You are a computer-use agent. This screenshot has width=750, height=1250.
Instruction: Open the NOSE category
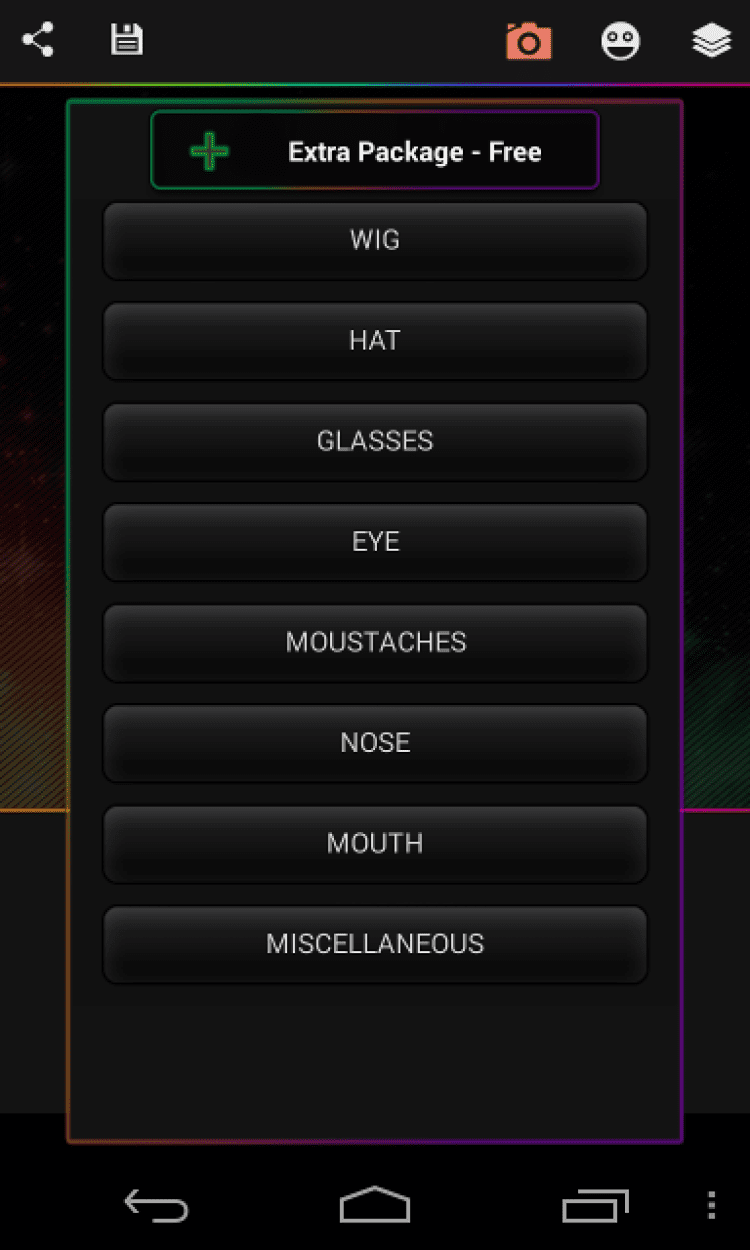point(375,743)
